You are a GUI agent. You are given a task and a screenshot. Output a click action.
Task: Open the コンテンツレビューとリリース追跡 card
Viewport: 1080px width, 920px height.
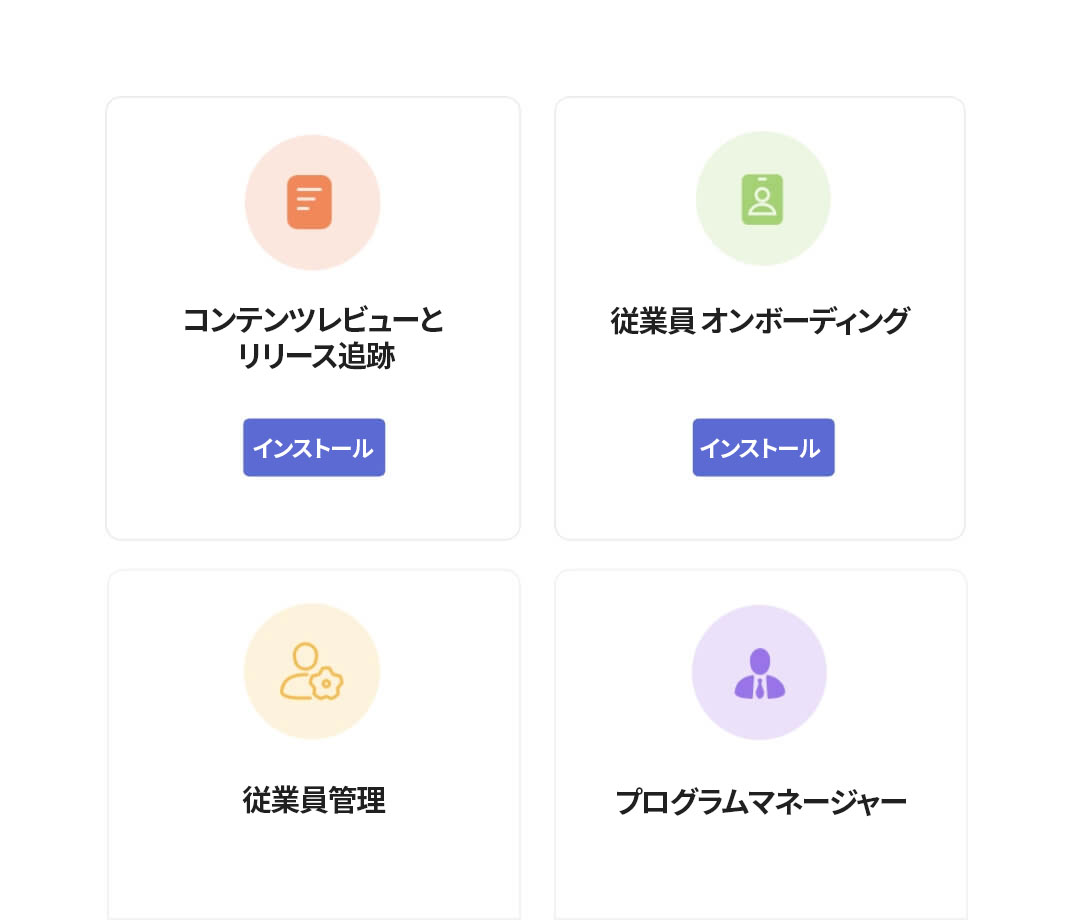313,338
